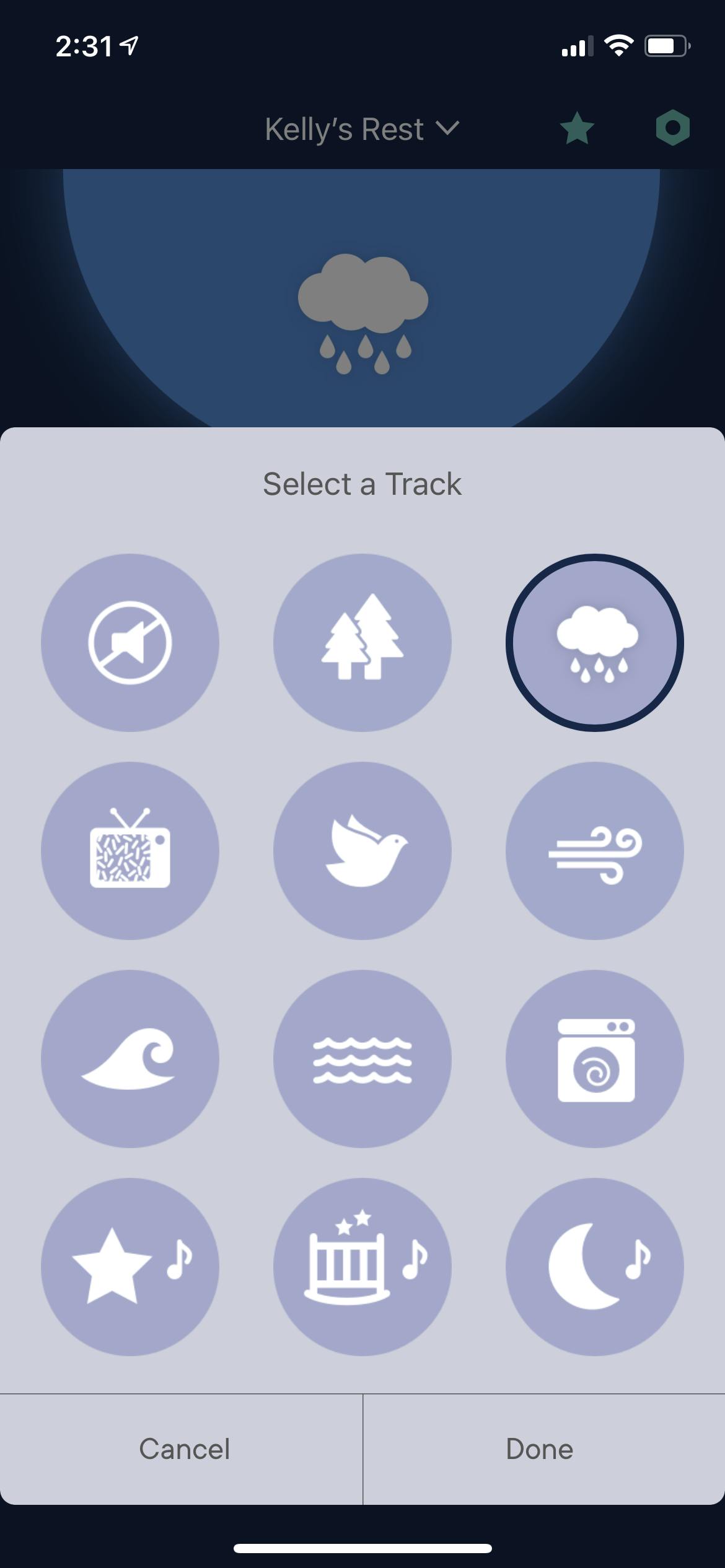Expand the Kelly's Rest device dropdown

point(362,129)
